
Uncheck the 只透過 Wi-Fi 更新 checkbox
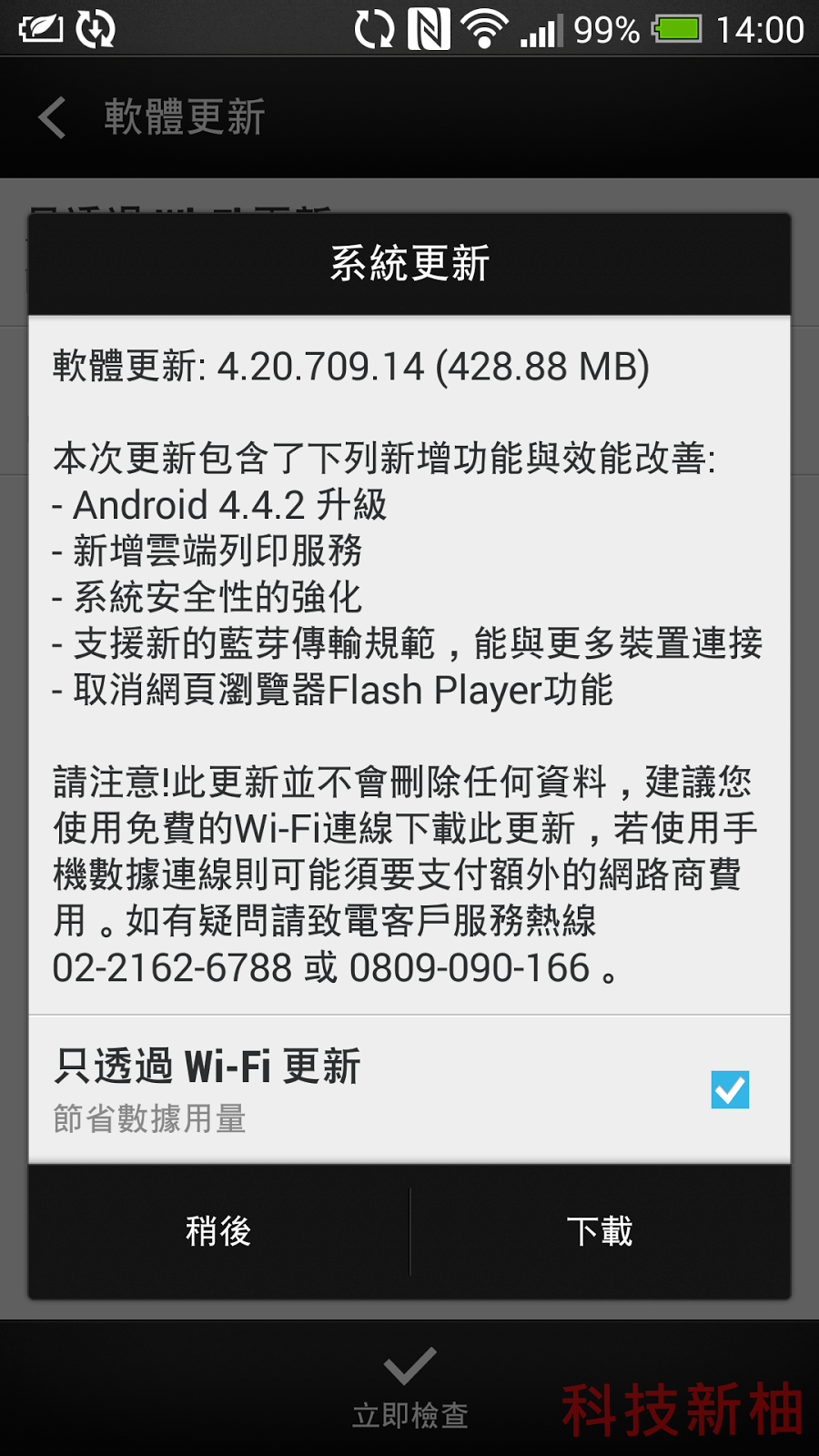click(x=730, y=1089)
